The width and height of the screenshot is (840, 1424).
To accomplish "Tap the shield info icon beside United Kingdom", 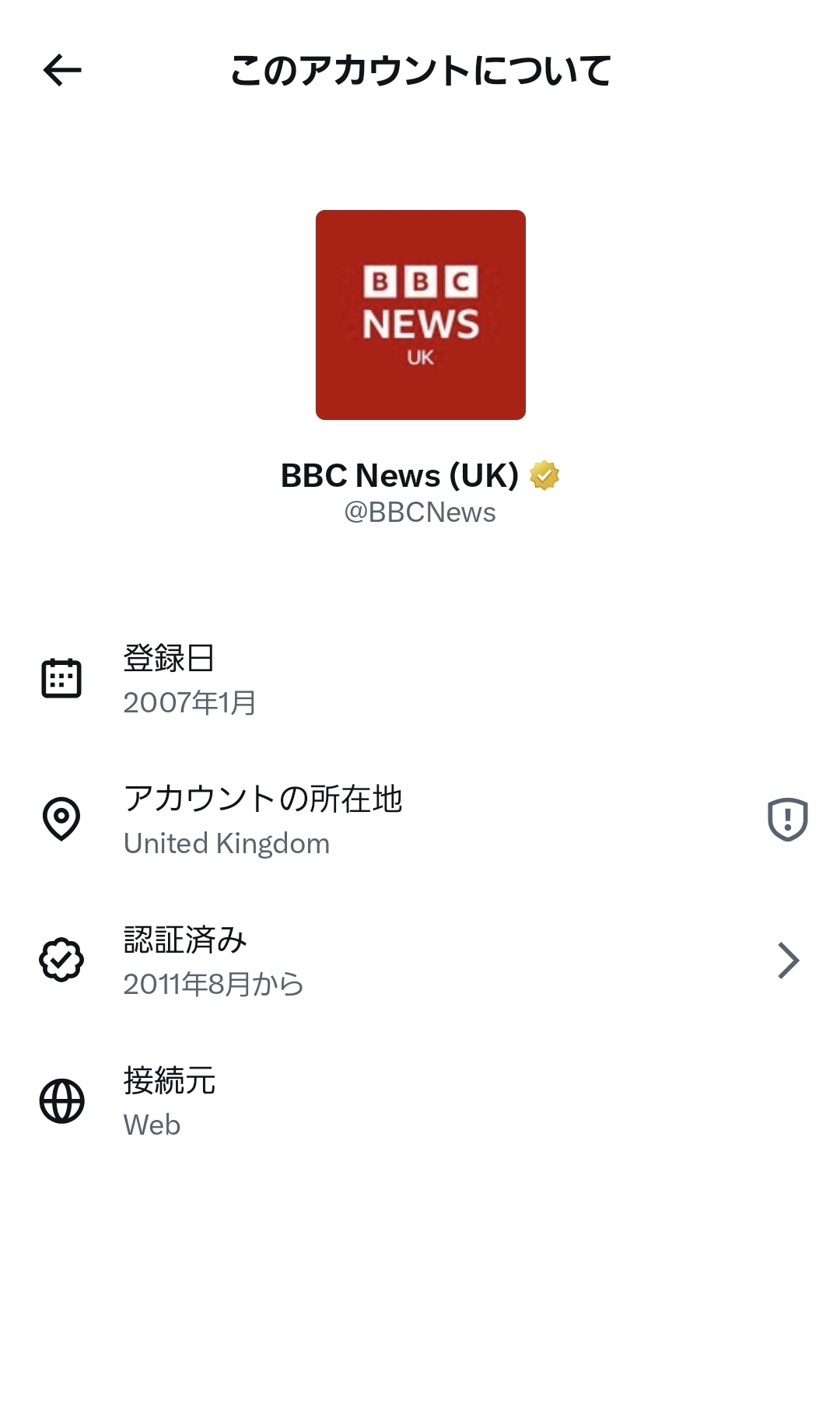I will pos(787,820).
